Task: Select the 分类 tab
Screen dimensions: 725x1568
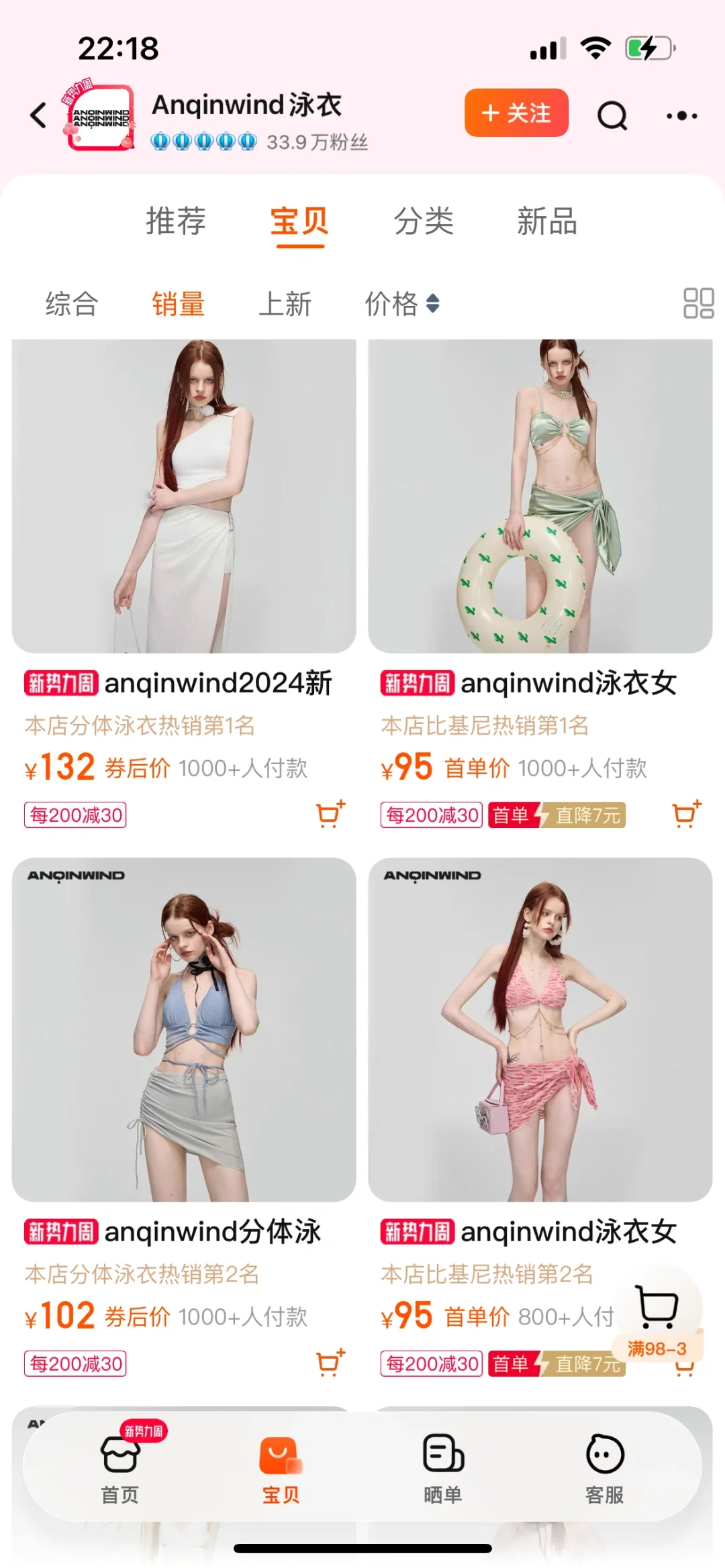Action: [424, 221]
